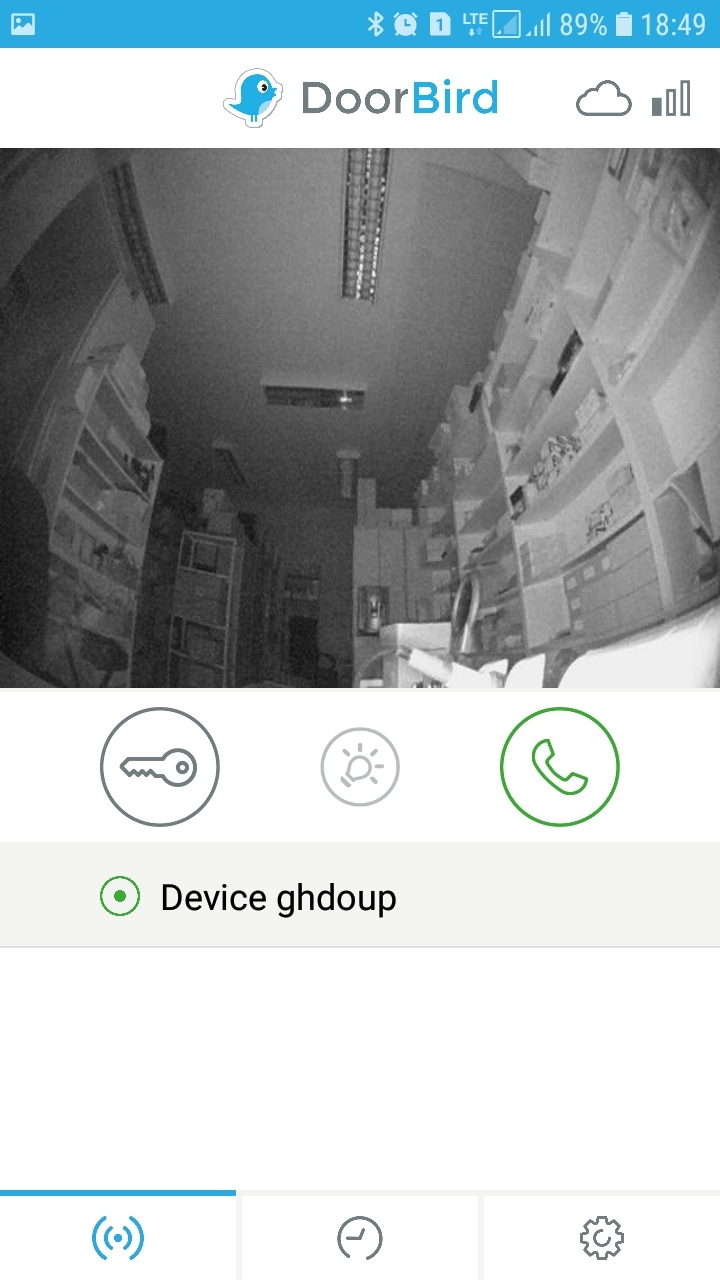Screen dimensions: 720x1280
Task: Turn on the light with the lamp button
Action: [360, 767]
